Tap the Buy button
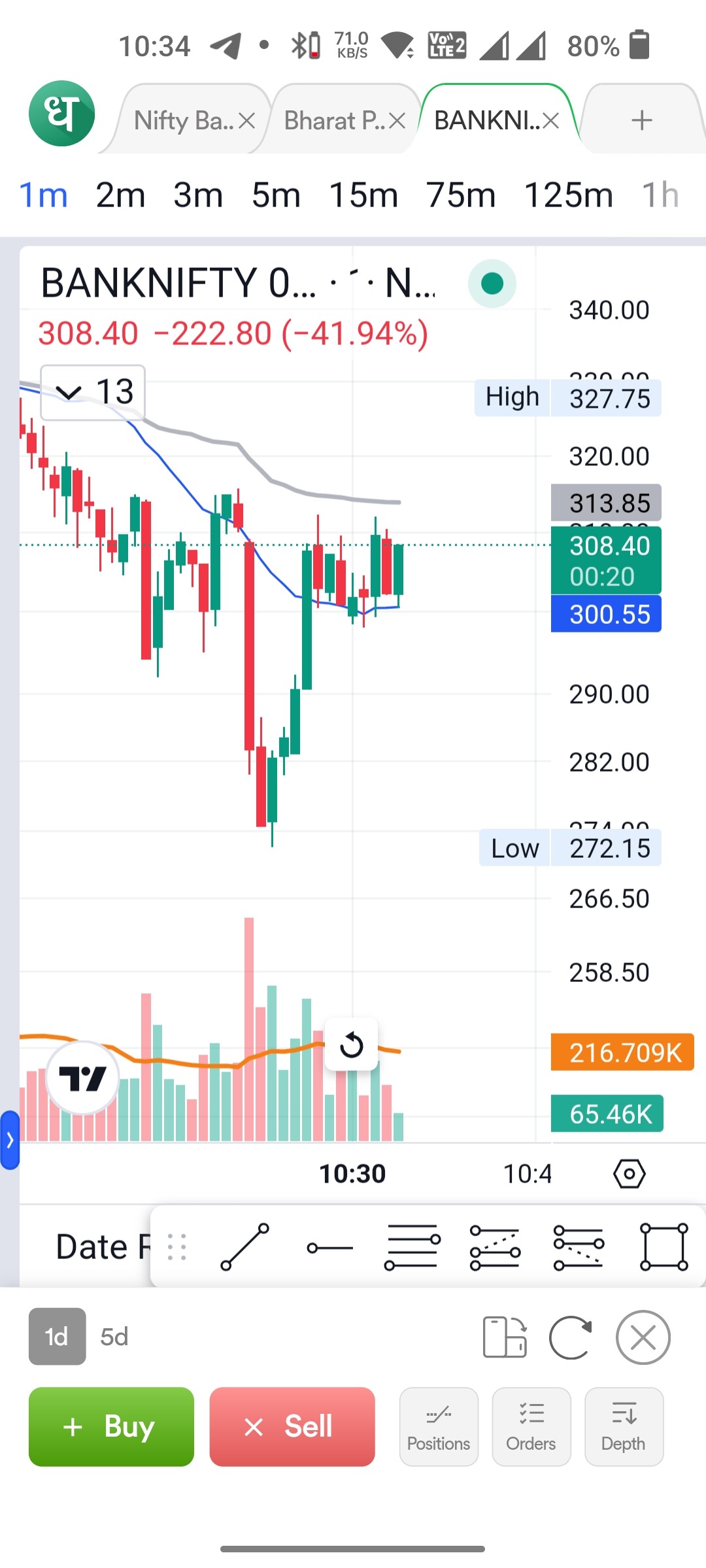The image size is (706, 1568). point(111,1426)
